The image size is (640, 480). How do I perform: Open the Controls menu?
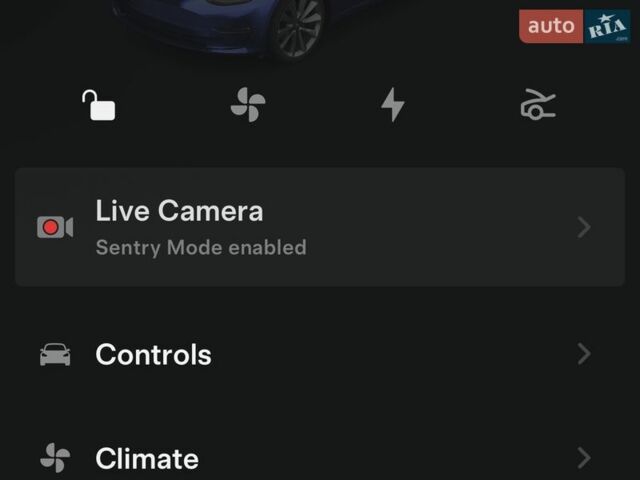tap(319, 354)
